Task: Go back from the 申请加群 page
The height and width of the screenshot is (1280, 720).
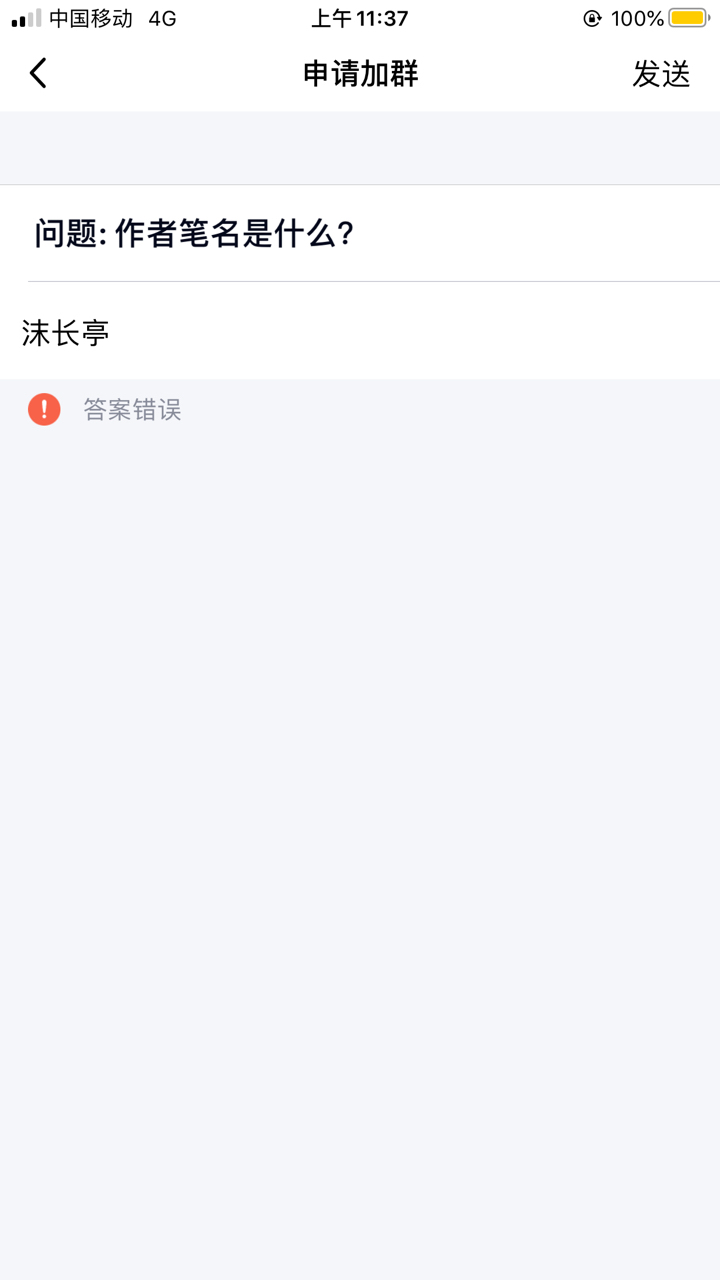Action: 38,73
